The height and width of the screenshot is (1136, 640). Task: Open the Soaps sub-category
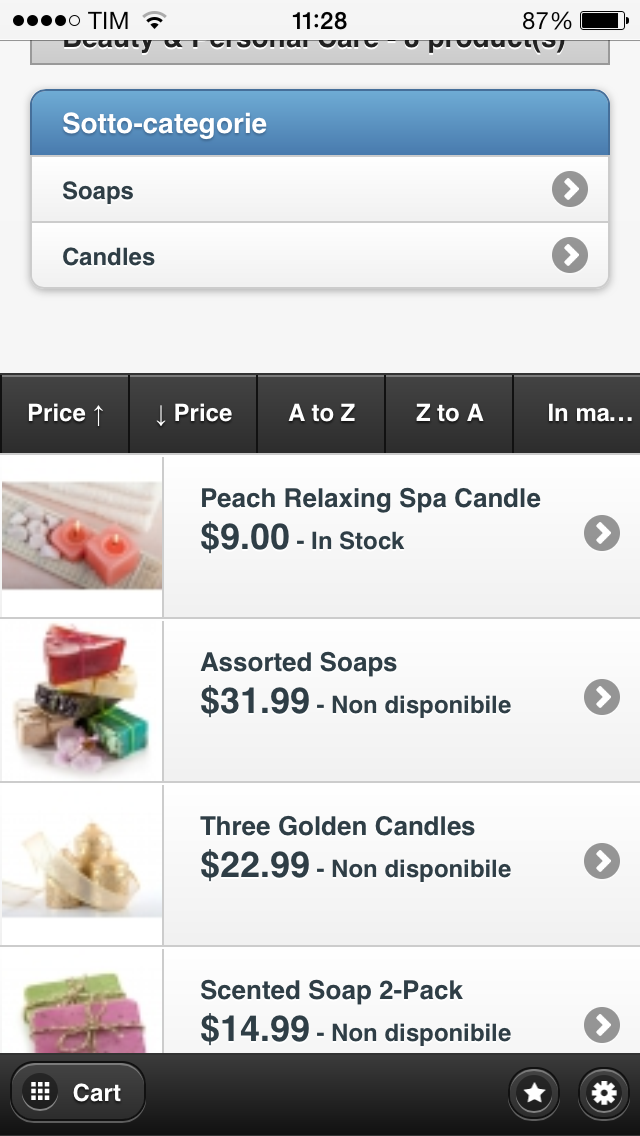click(320, 190)
